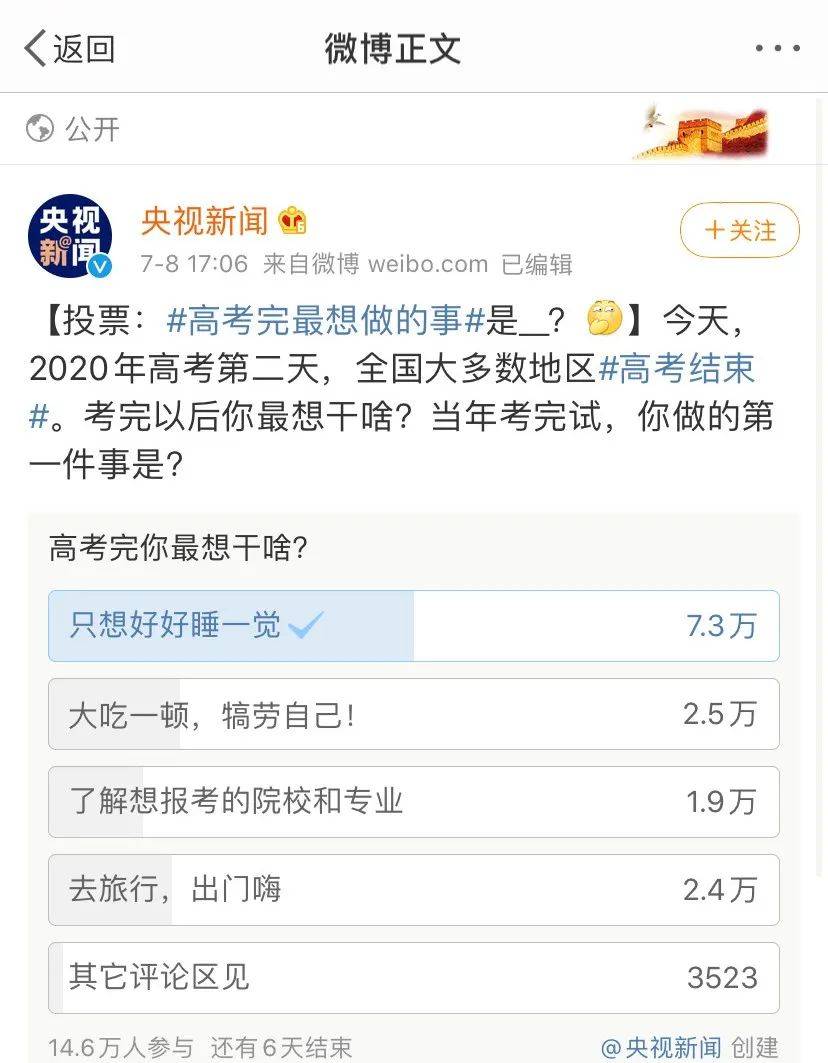Expand the poll option 其它评论区见
828x1063 pixels.
click(415, 978)
